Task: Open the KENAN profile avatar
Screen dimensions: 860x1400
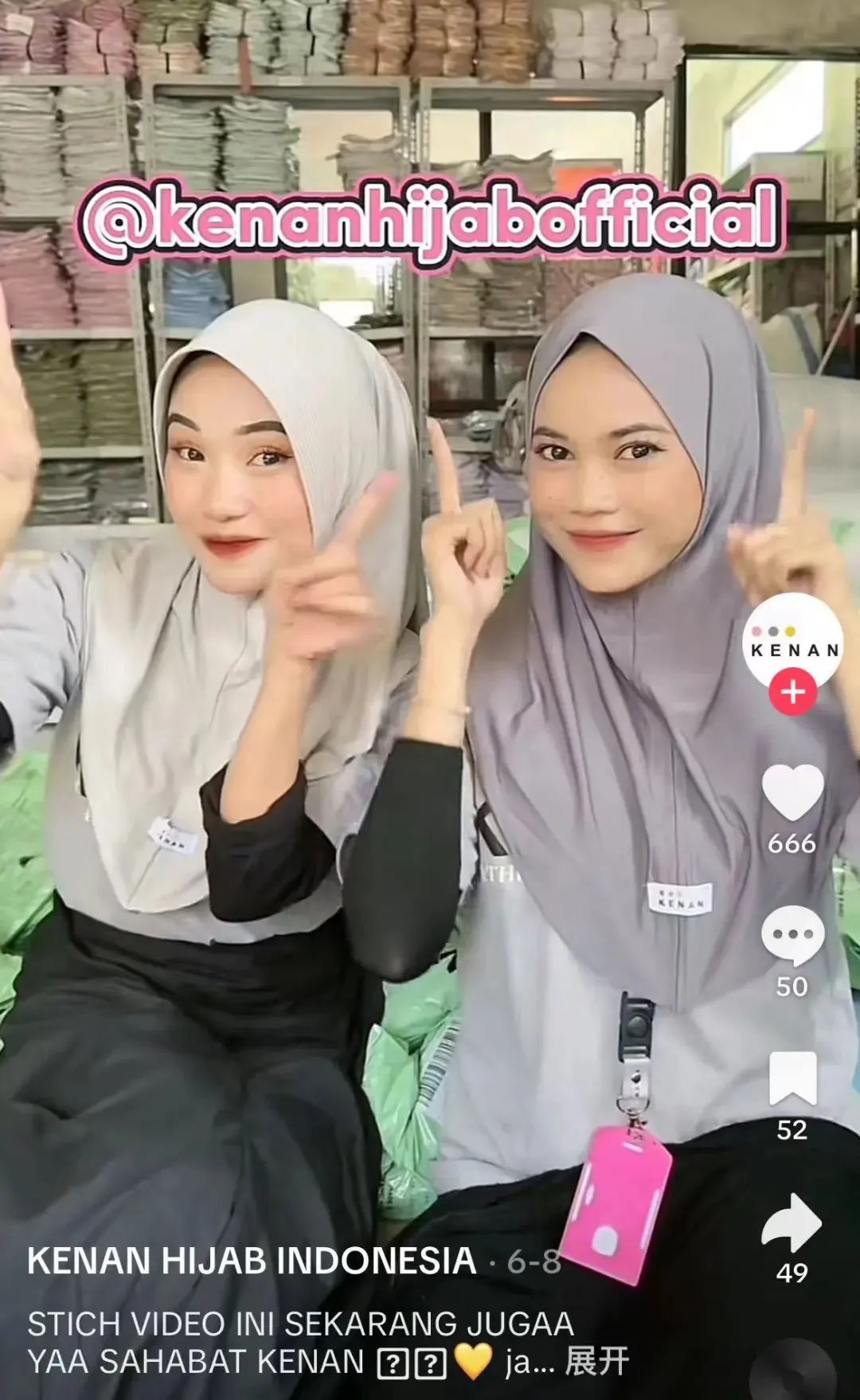Action: tap(792, 641)
